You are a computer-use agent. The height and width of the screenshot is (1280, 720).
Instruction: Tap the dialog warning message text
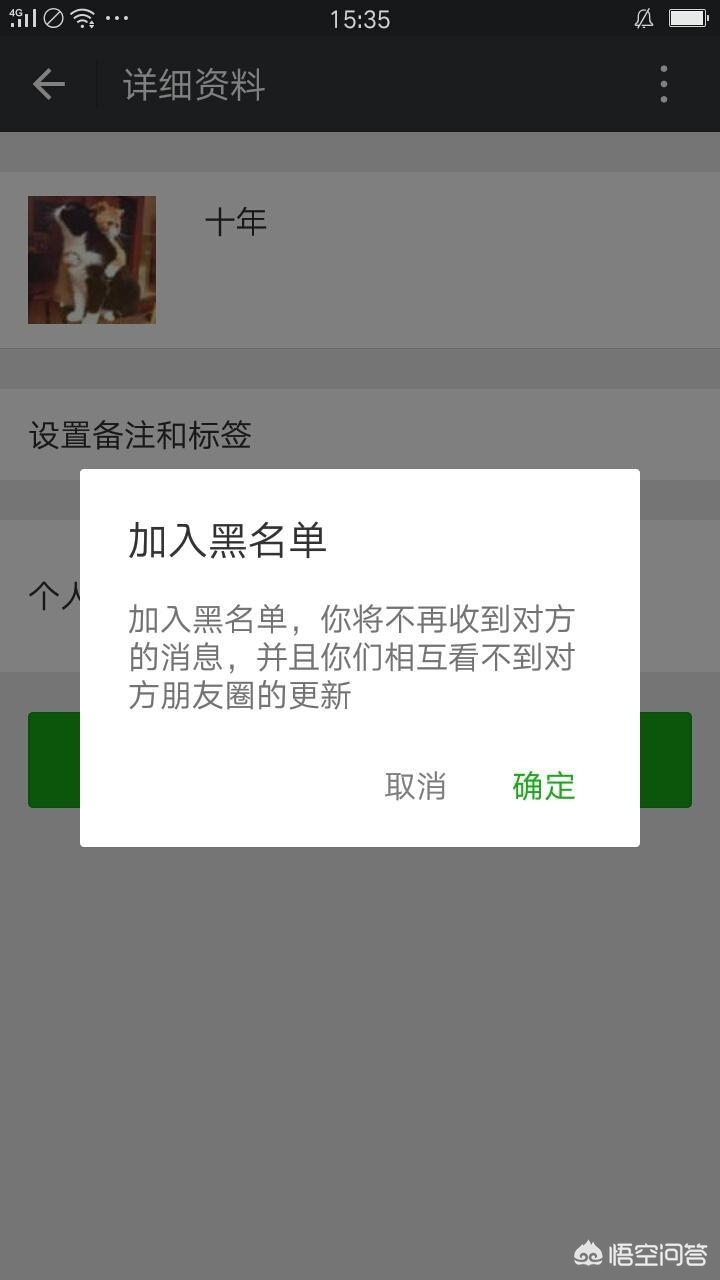[x=352, y=657]
